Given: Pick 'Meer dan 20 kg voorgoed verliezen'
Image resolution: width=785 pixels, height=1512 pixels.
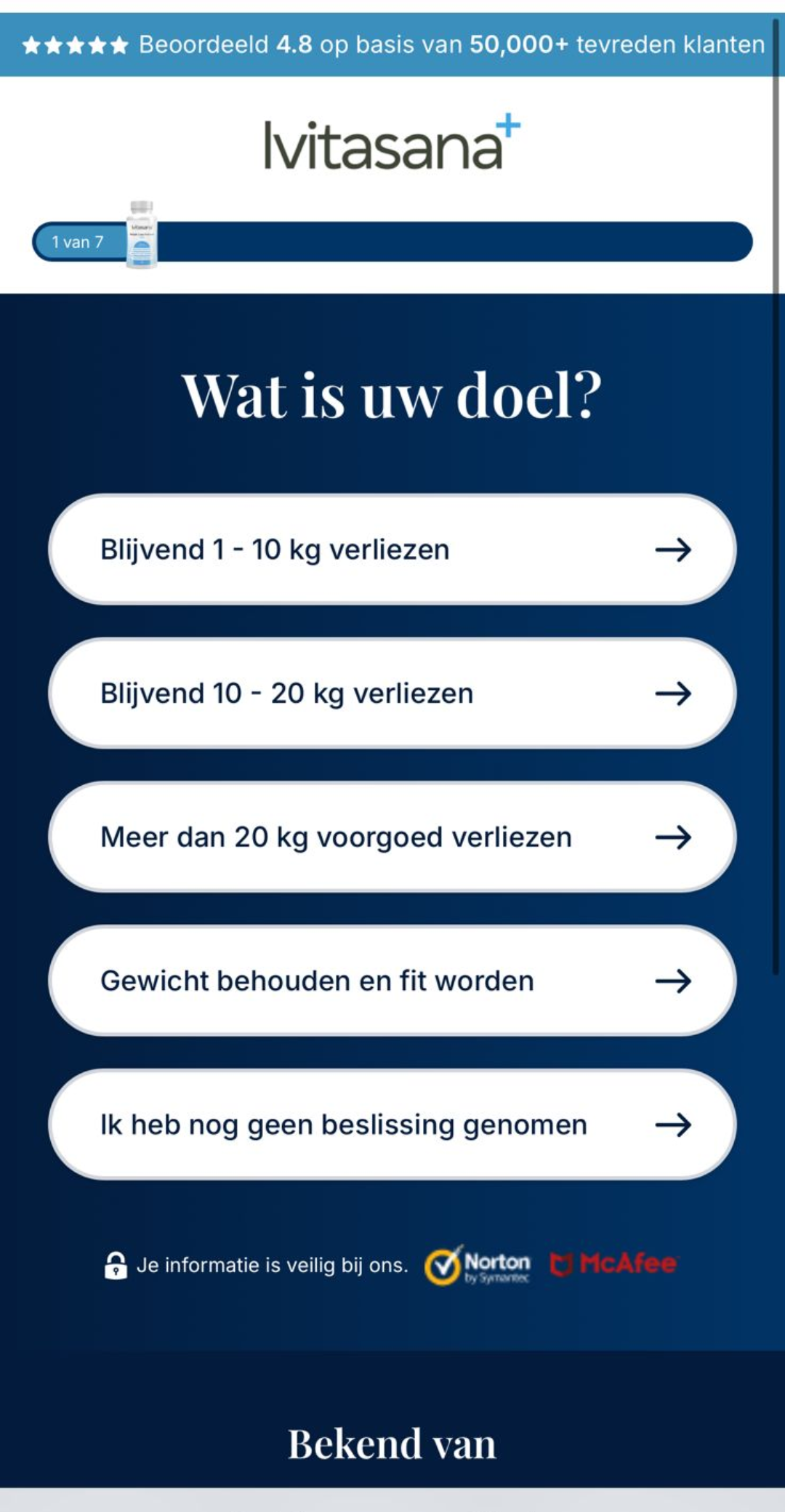Looking at the screenshot, I should [x=392, y=837].
